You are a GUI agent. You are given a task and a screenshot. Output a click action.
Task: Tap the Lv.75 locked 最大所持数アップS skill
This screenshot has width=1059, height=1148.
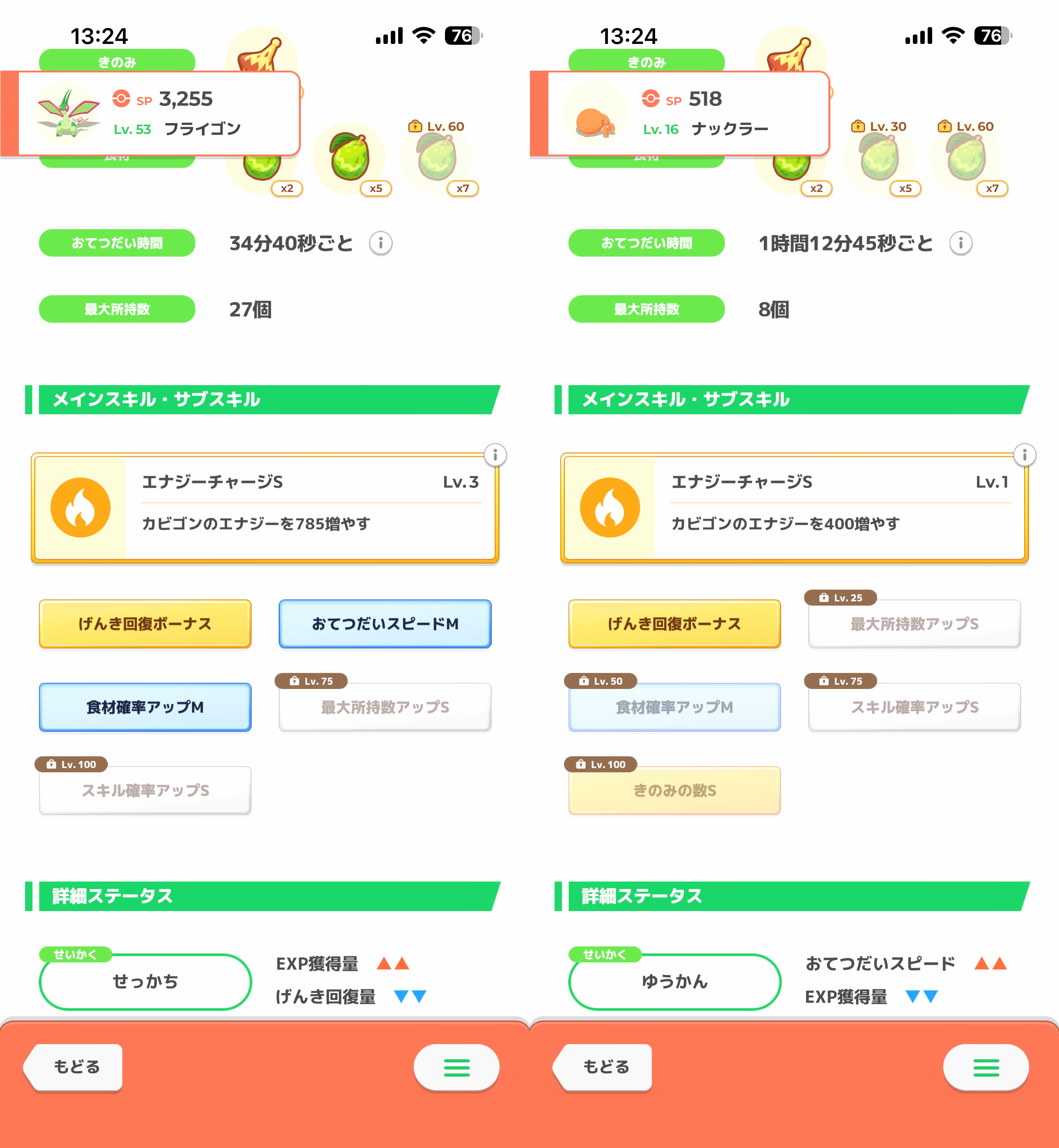pyautogui.click(x=385, y=707)
